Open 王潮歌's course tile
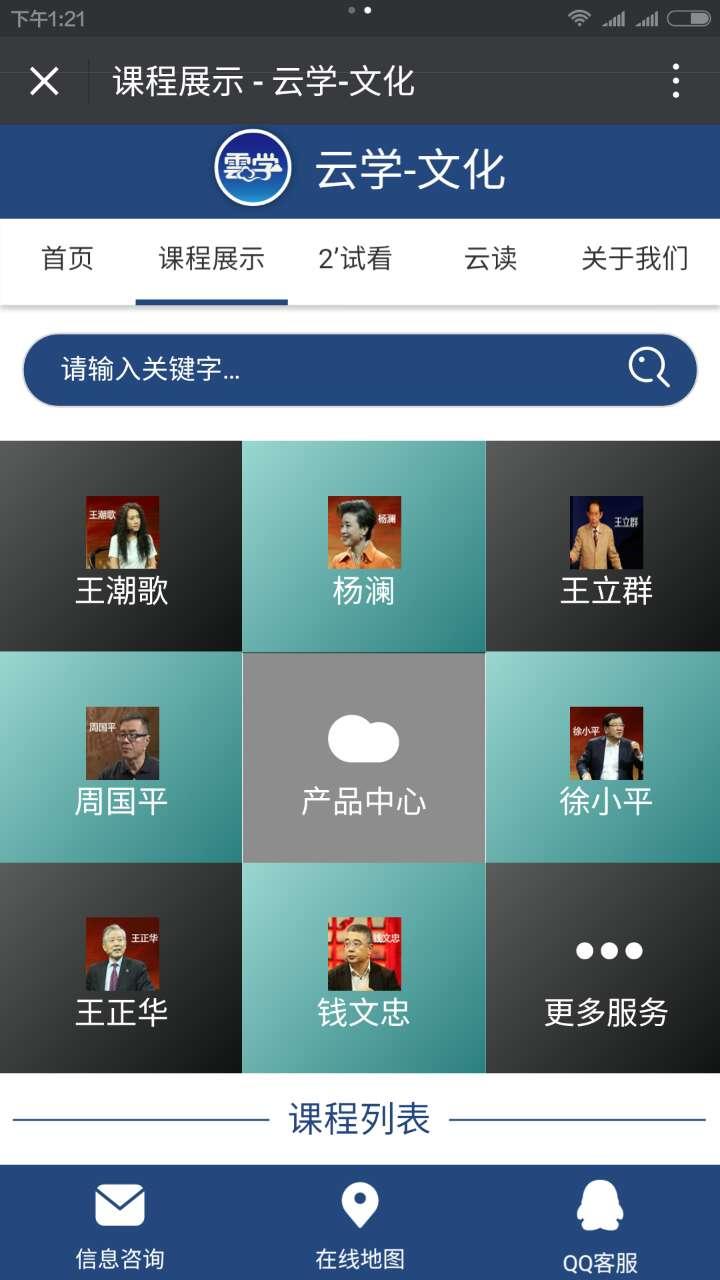 tap(121, 547)
